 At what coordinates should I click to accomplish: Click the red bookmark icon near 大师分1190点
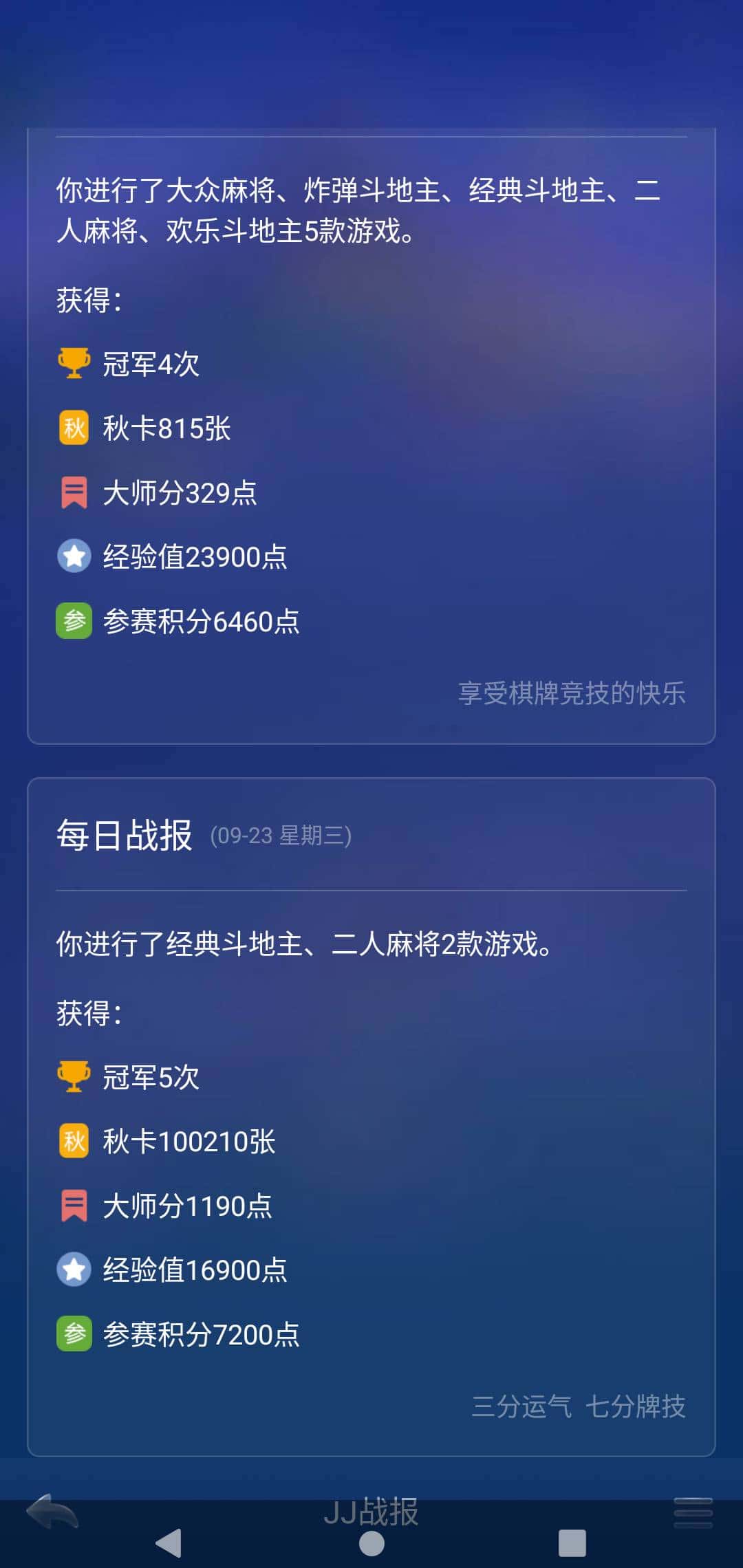coord(74,1203)
